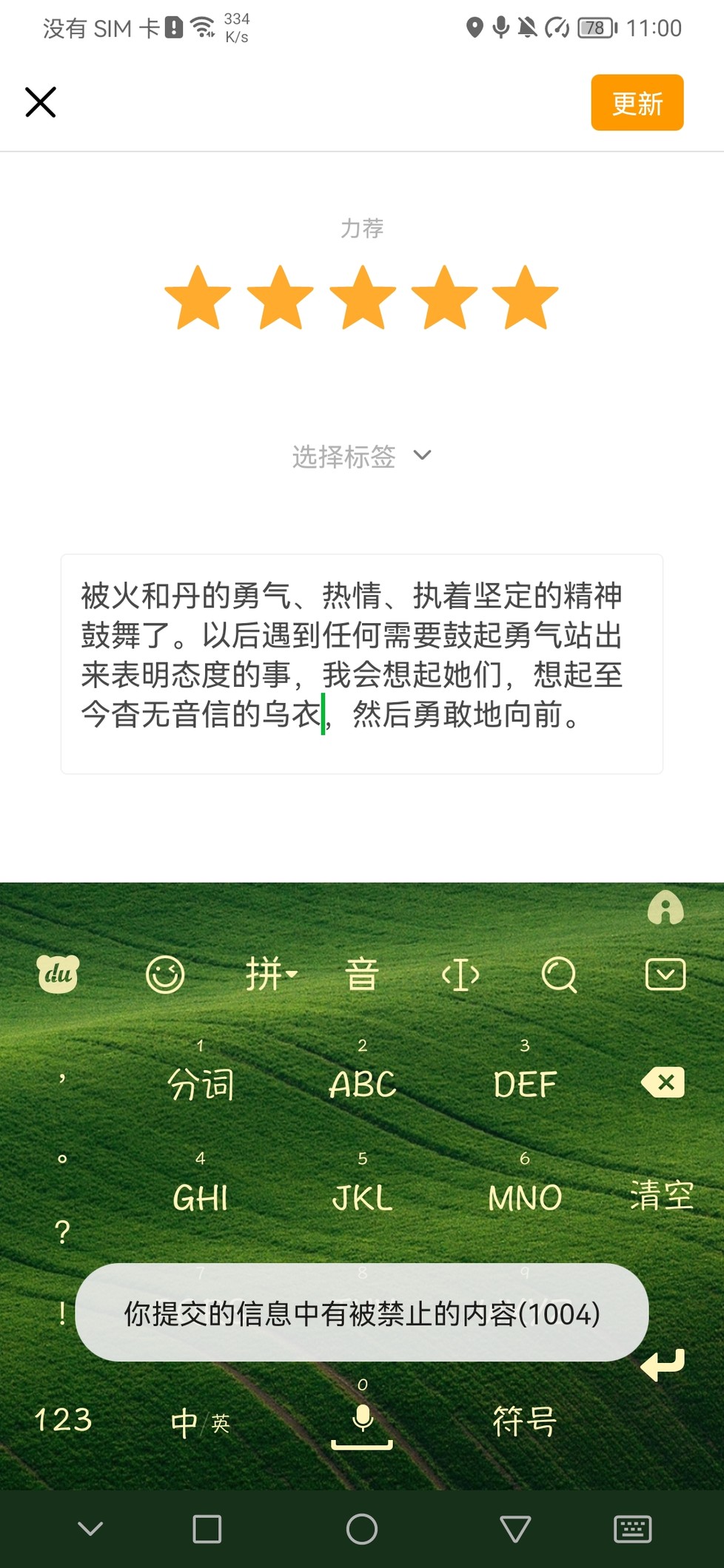Tap the orange 更新 button
The height and width of the screenshot is (1568, 724).
tap(637, 103)
